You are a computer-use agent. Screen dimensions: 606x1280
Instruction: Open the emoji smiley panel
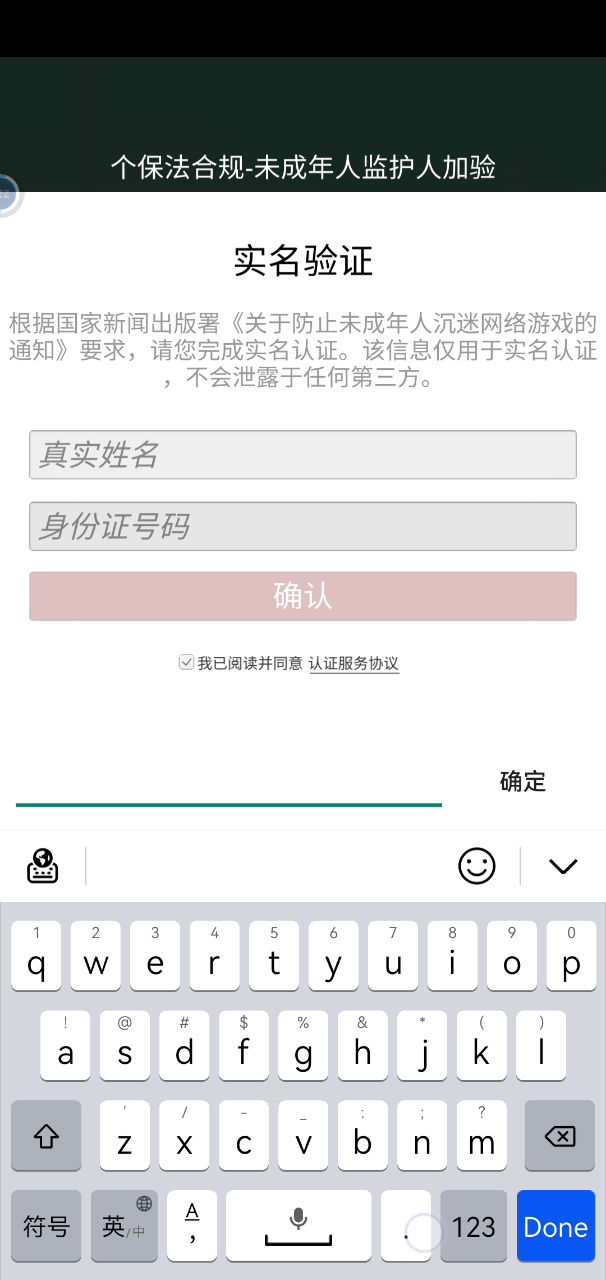[x=477, y=865]
